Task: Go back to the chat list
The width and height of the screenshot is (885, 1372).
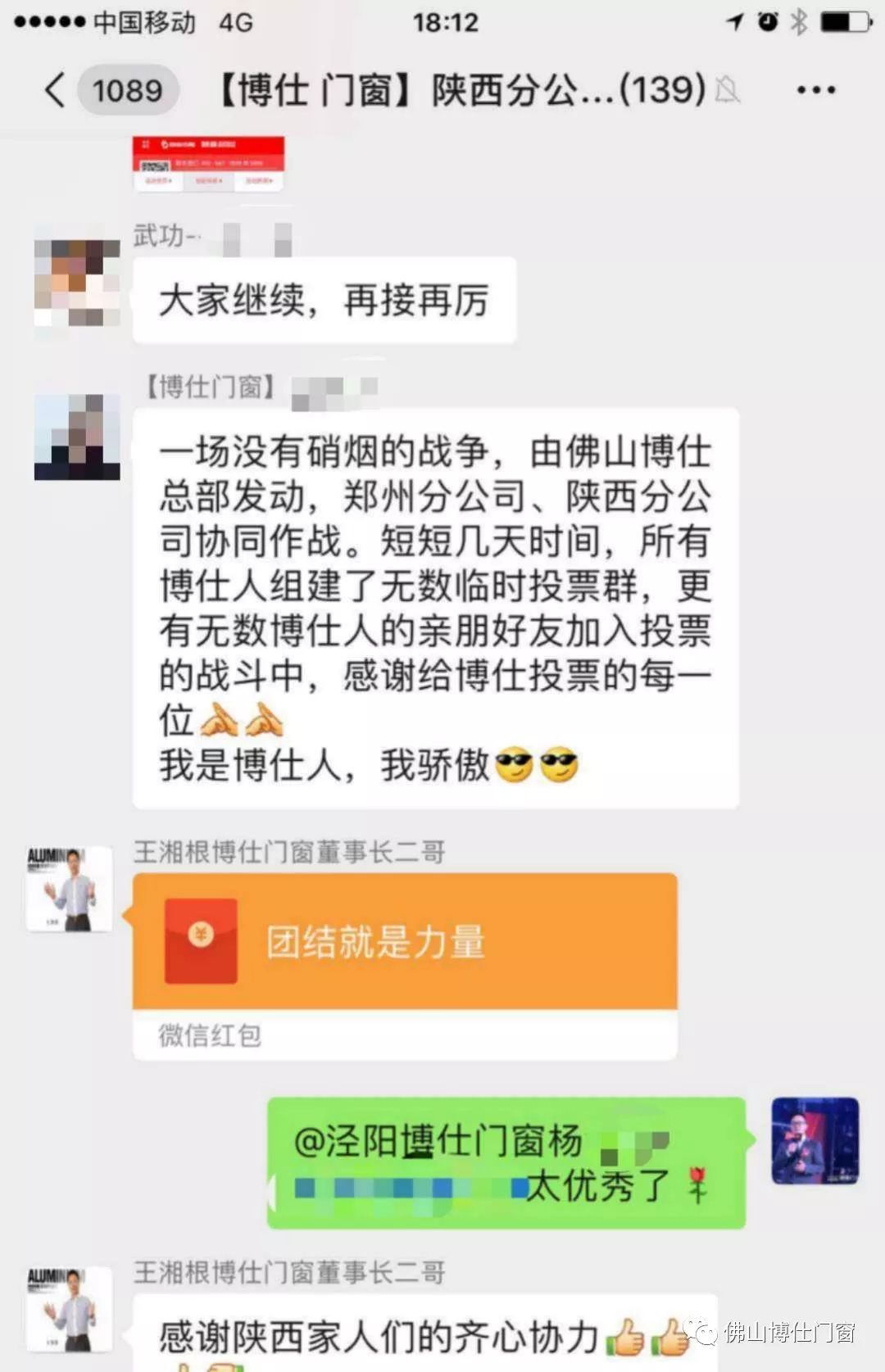Action: 56,90
